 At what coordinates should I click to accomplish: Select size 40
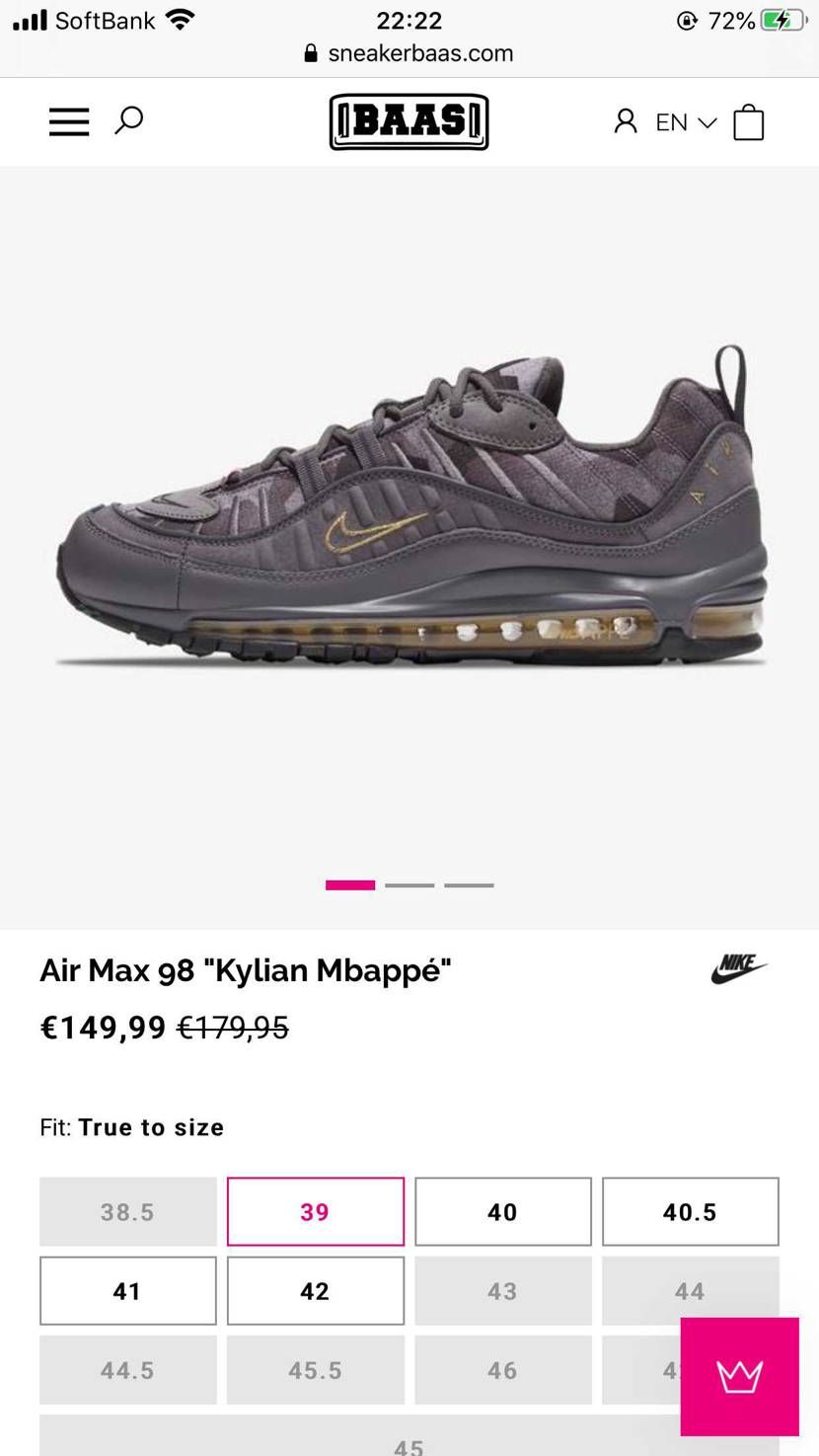coord(502,1211)
